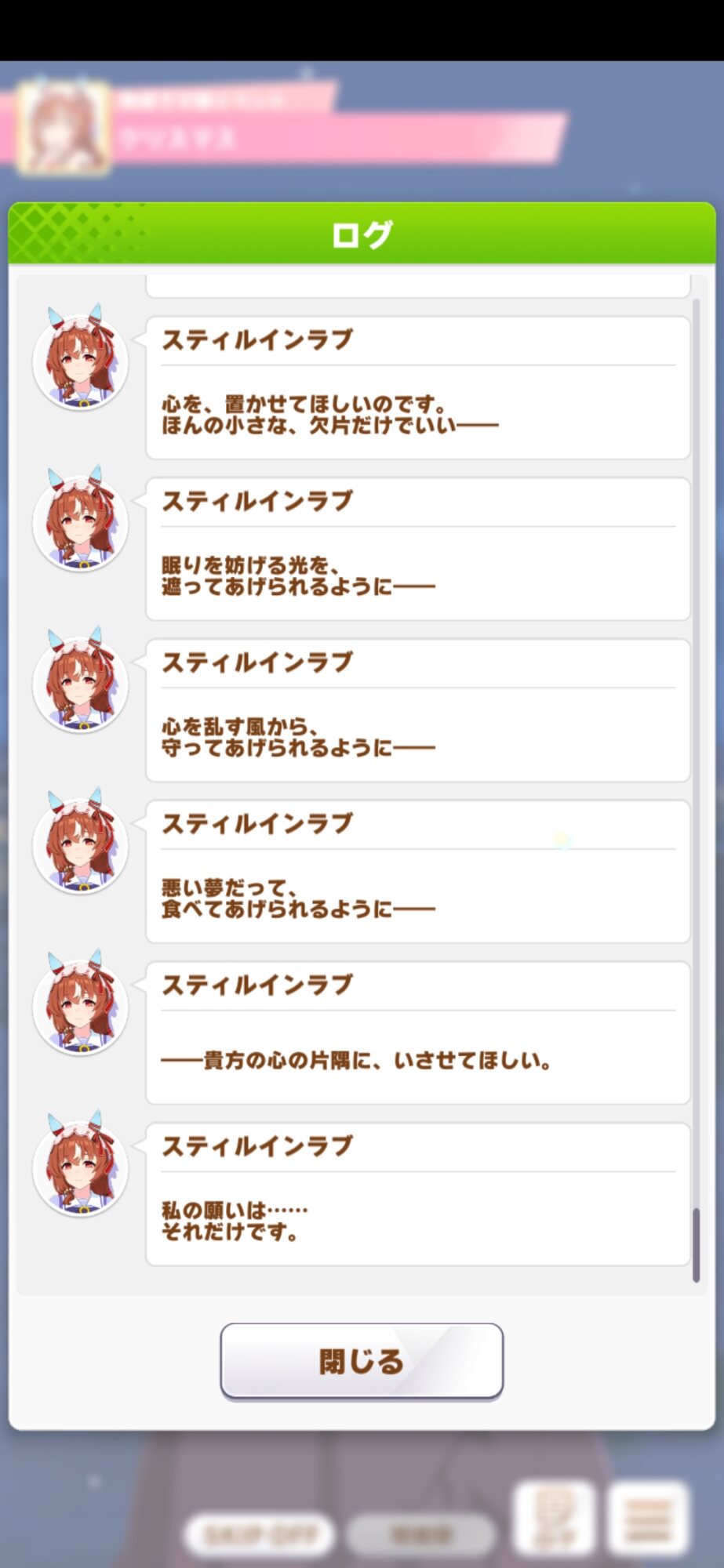Close the log with 閉じる

[x=362, y=1361]
